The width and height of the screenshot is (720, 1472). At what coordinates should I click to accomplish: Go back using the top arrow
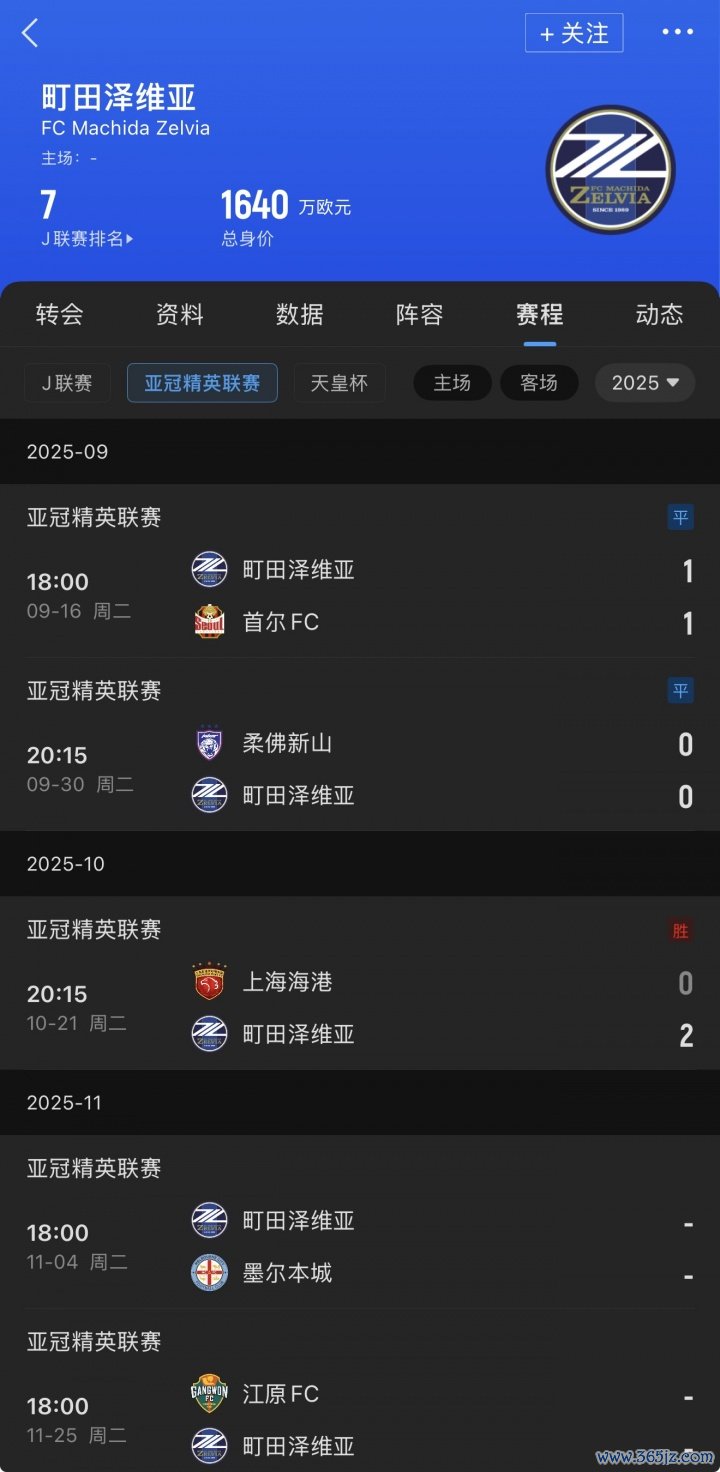(x=30, y=33)
